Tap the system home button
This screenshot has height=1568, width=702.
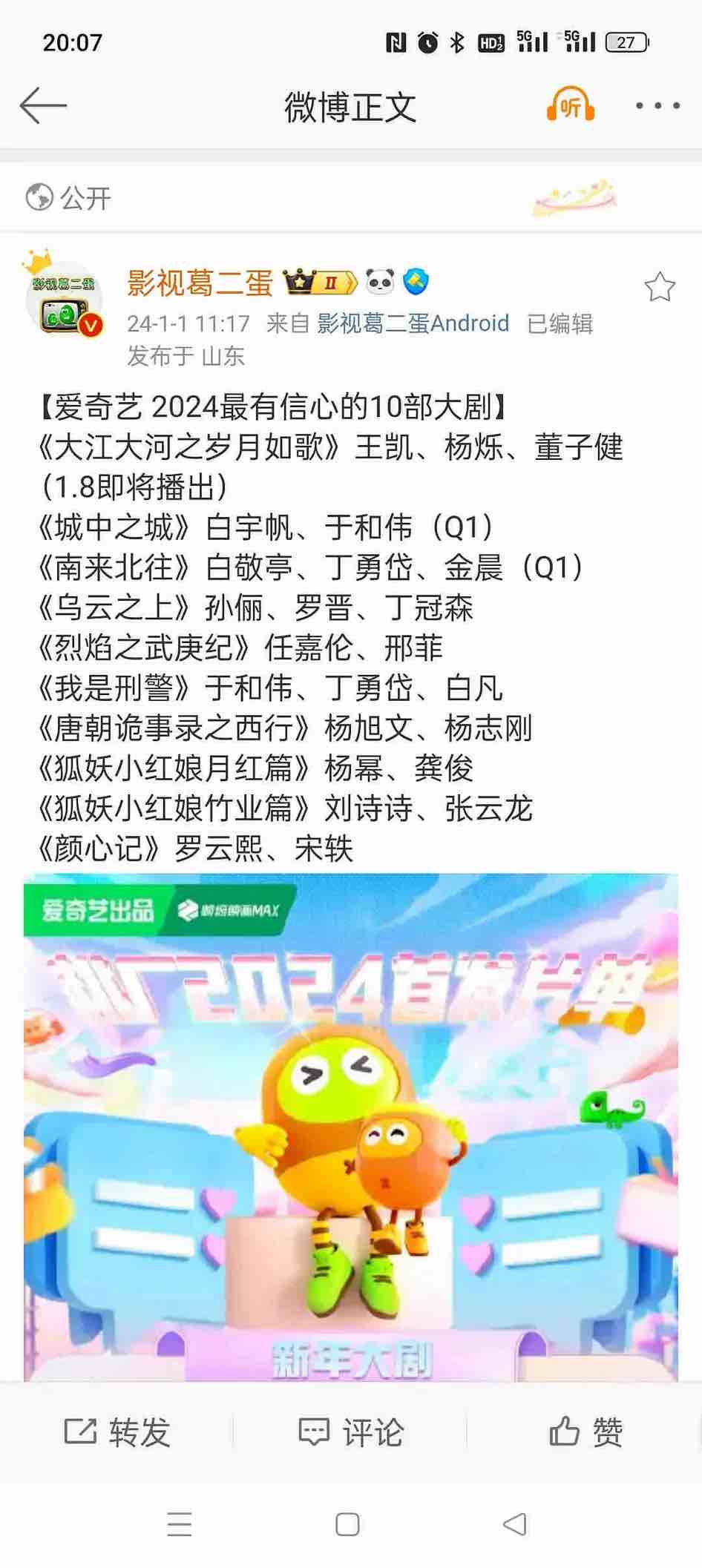point(347,1524)
